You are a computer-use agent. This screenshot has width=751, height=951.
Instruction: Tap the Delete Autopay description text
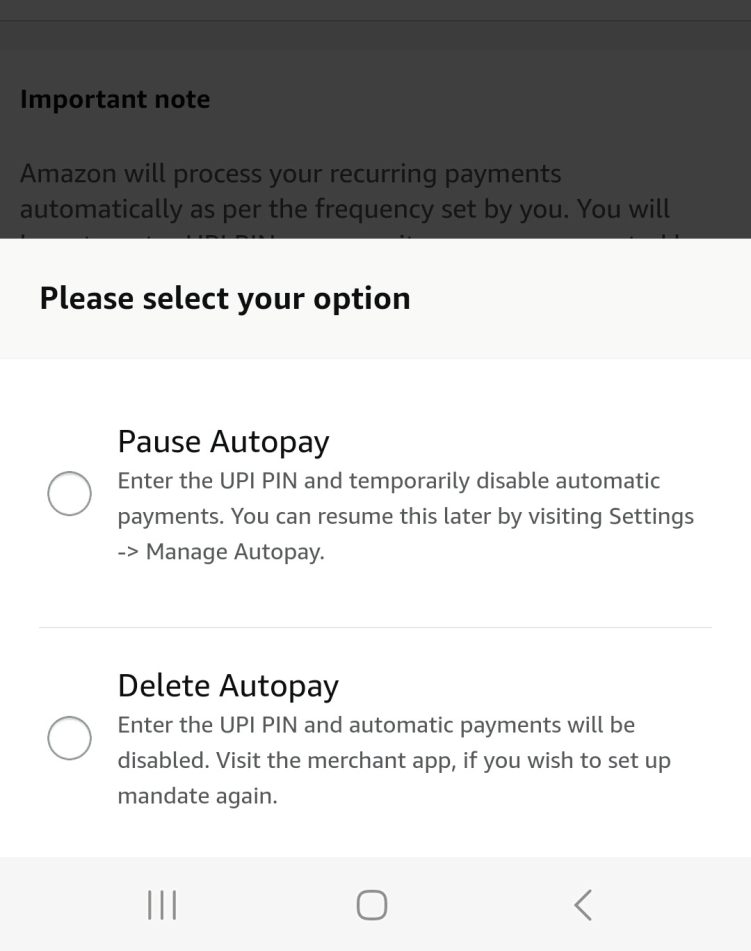(395, 760)
